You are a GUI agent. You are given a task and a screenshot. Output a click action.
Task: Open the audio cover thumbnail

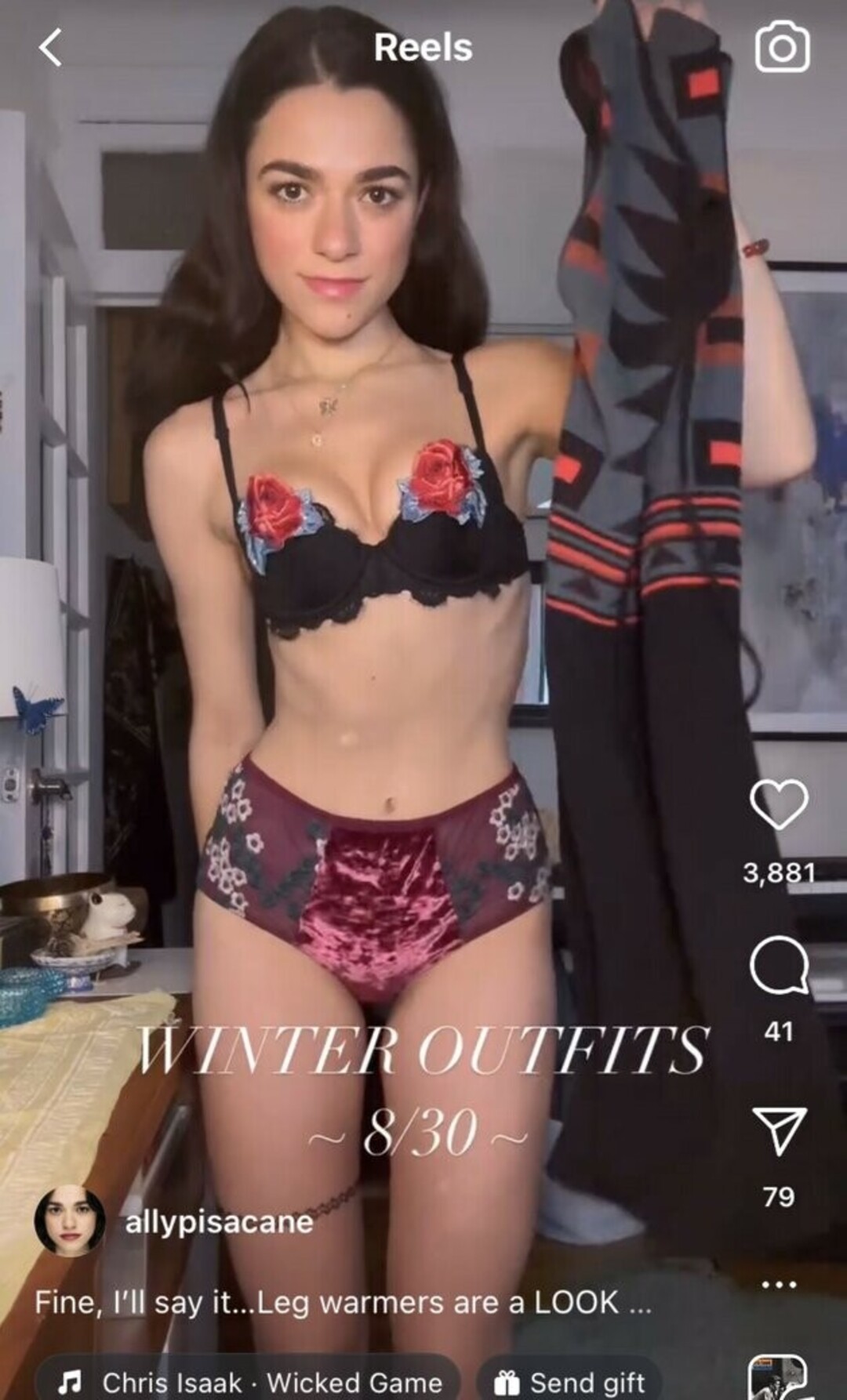tap(776, 1380)
